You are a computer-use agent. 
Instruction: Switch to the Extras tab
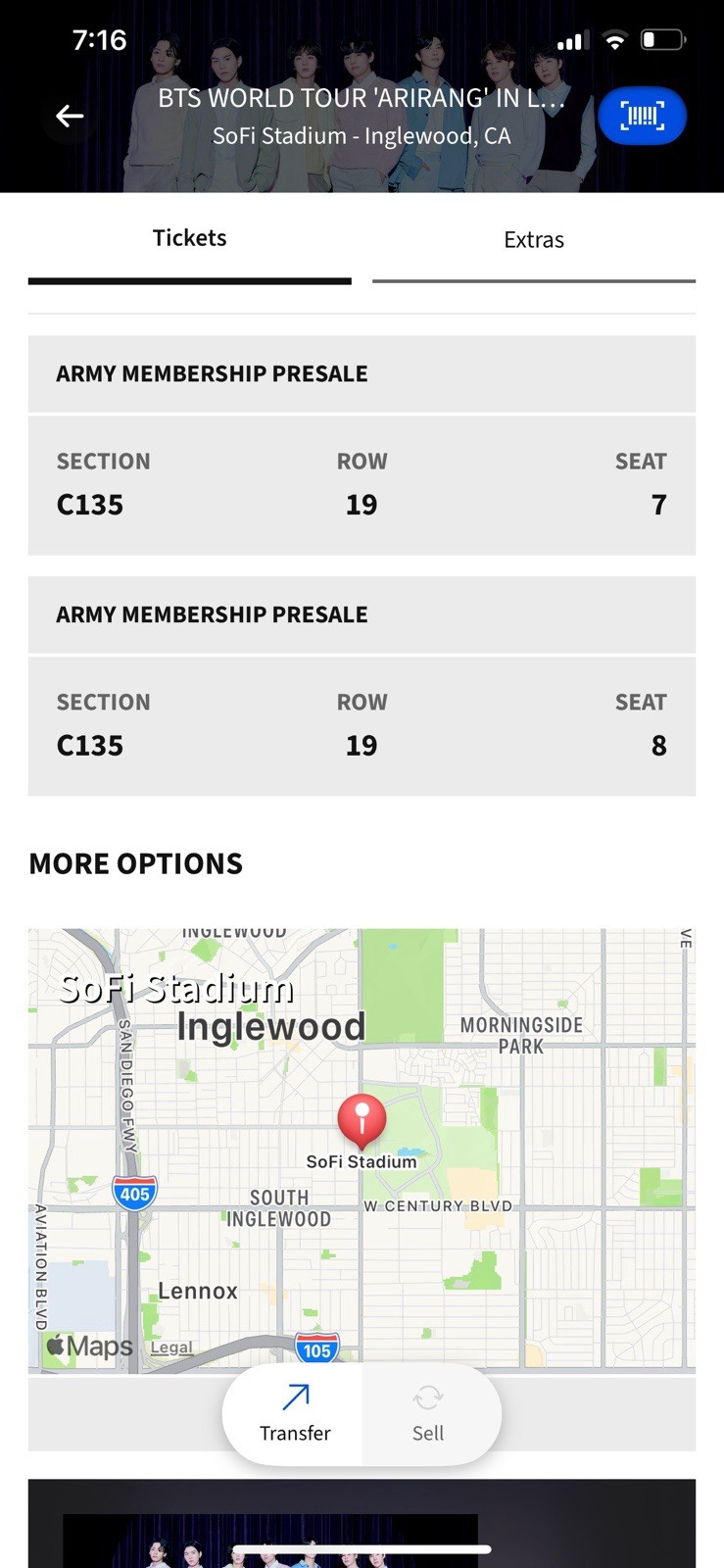pos(534,239)
